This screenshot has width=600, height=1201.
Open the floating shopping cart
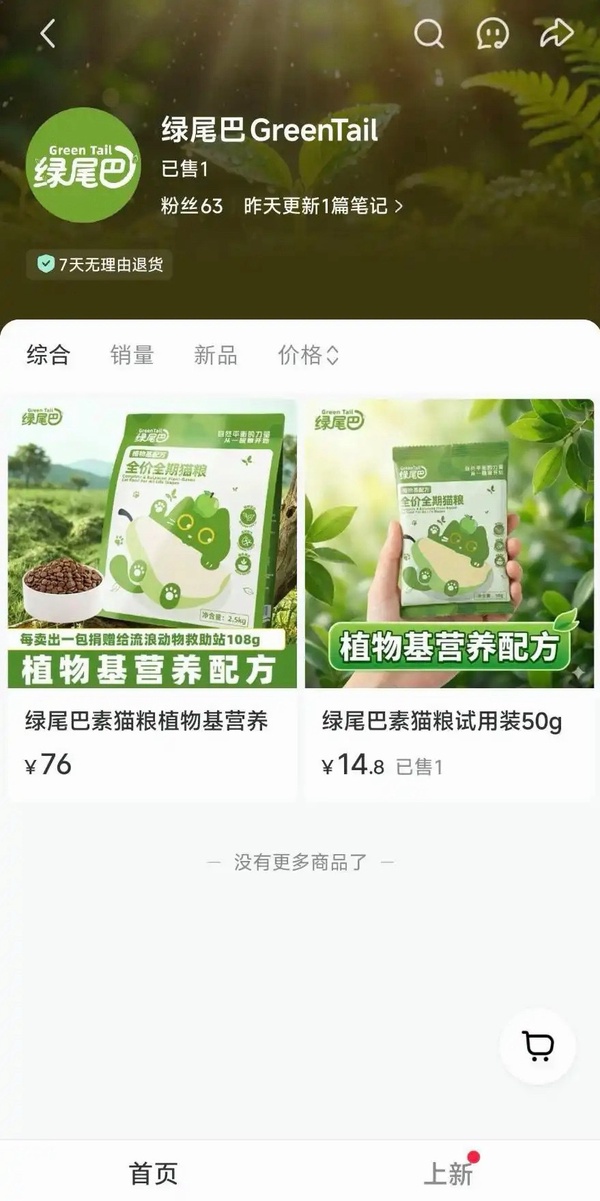tap(538, 1046)
